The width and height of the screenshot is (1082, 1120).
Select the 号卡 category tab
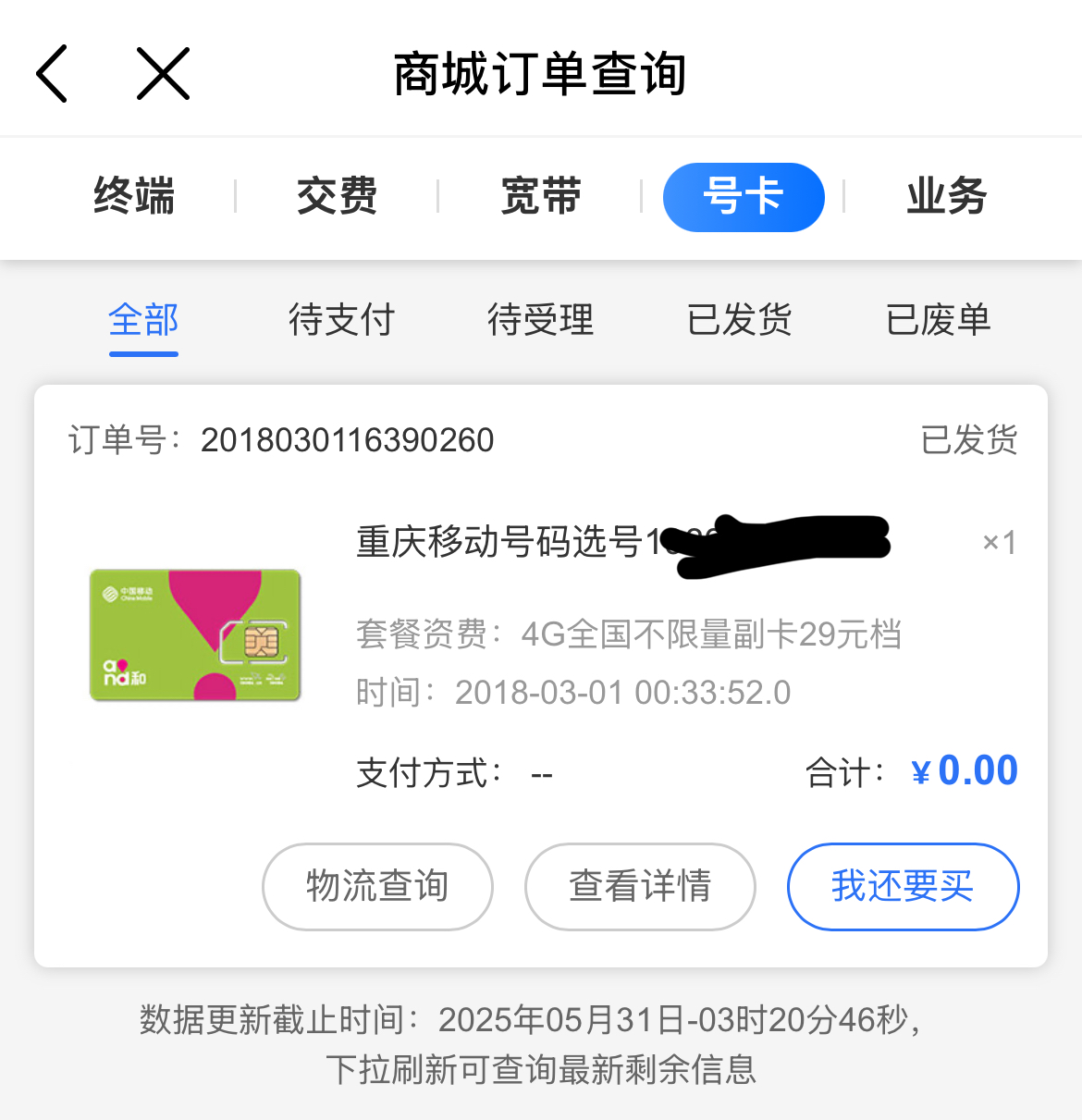744,197
